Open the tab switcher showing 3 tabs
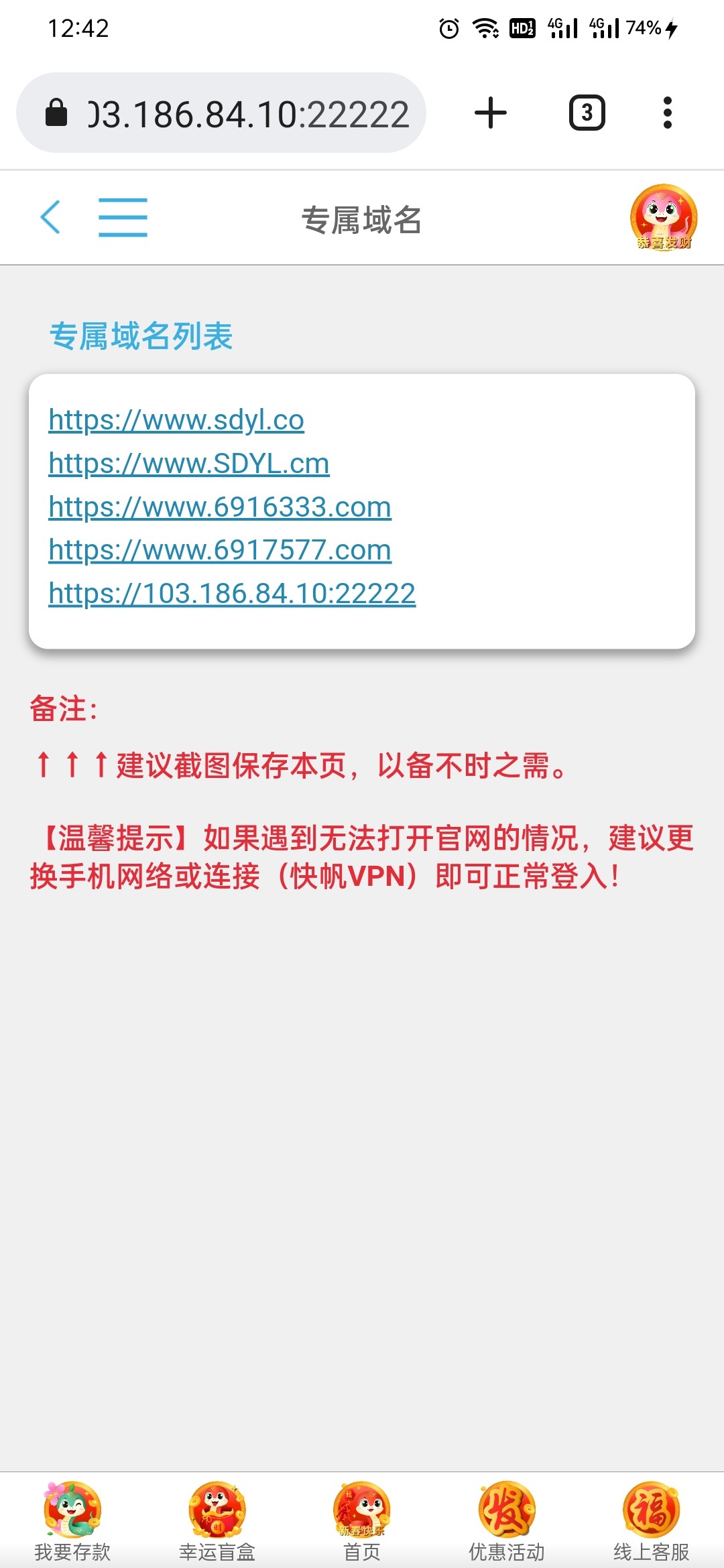Screen dimensions: 724x1568 click(587, 113)
